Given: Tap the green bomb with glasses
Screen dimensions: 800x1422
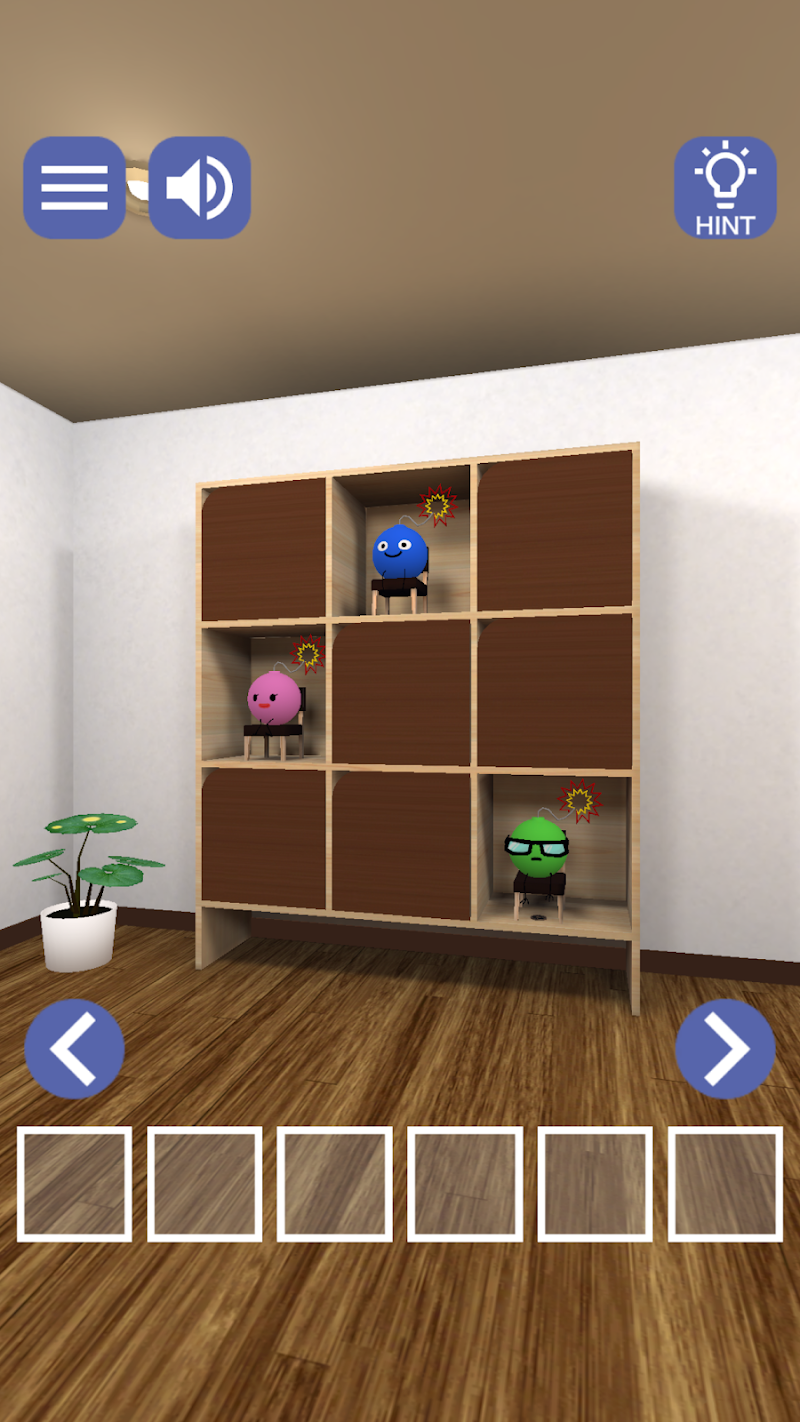Looking at the screenshot, I should (537, 848).
